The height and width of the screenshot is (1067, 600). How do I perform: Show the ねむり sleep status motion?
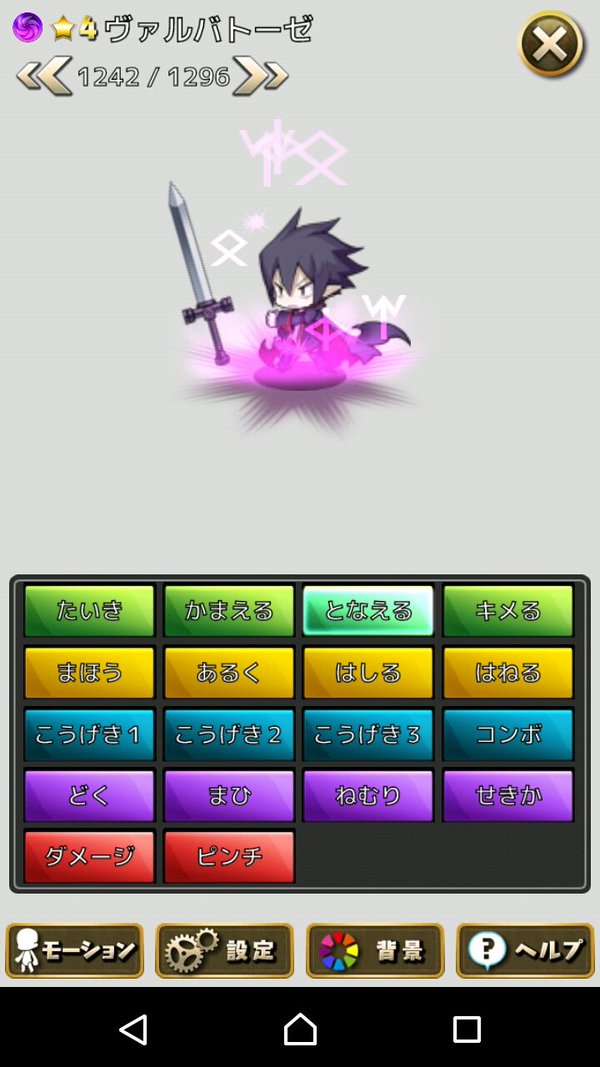tap(368, 796)
